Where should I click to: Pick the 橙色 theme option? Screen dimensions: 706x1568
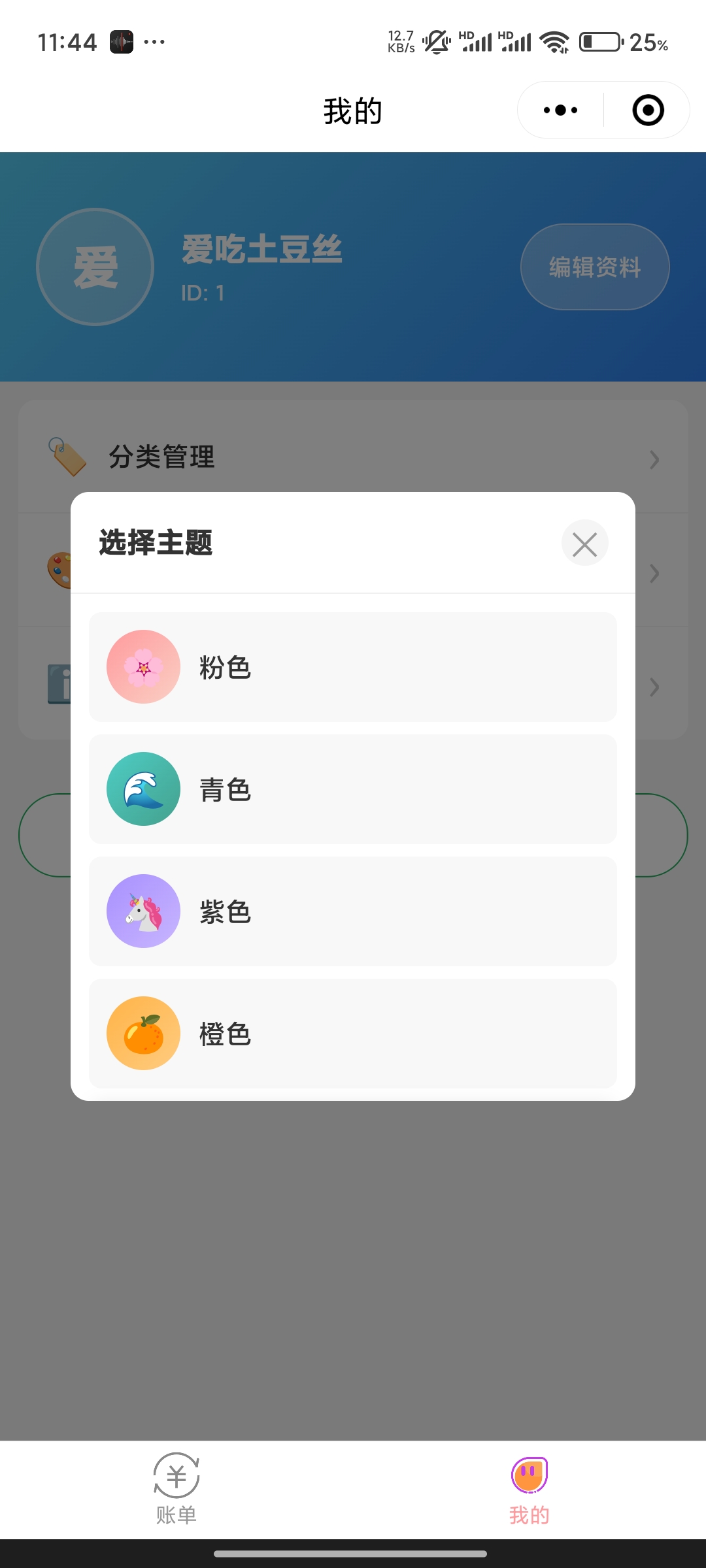coord(352,1033)
